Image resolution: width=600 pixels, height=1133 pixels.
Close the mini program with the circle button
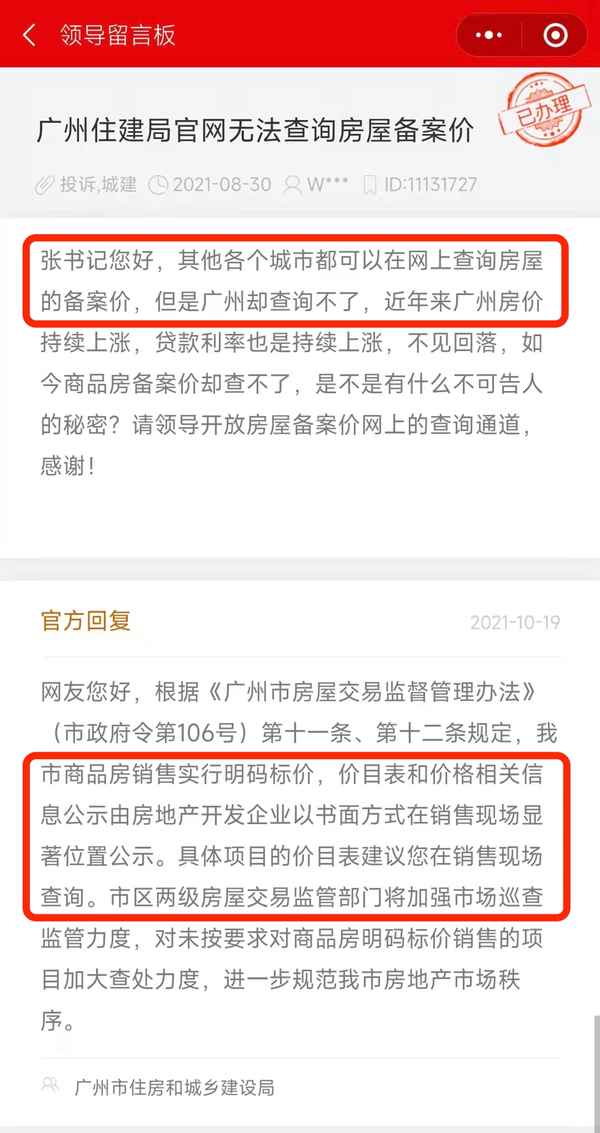(554, 36)
